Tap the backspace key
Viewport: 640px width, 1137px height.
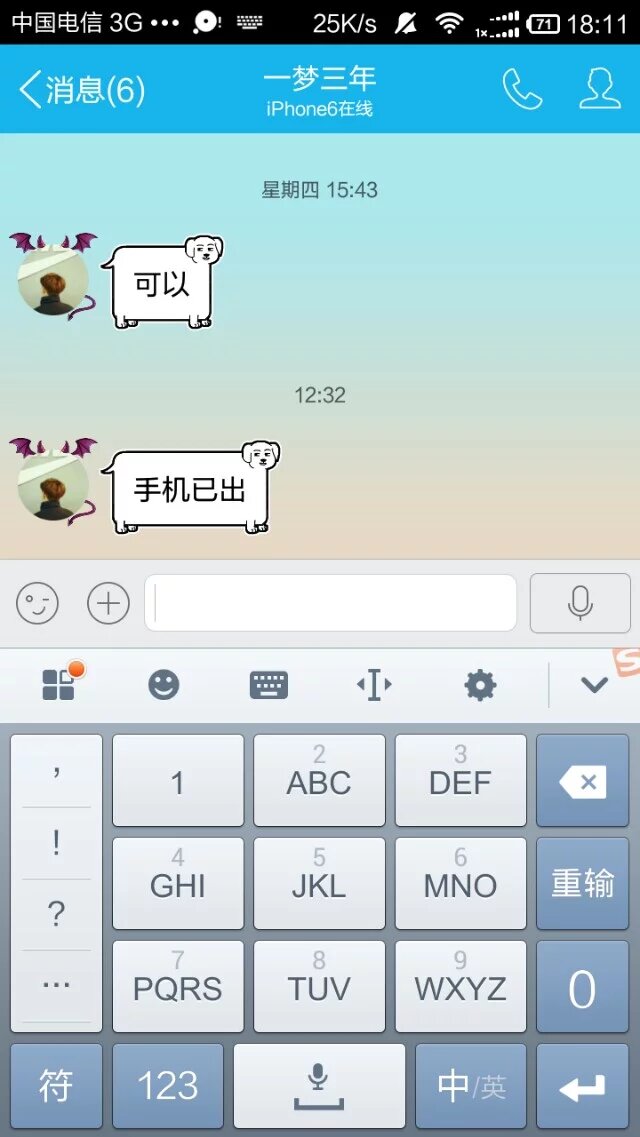pos(582,782)
